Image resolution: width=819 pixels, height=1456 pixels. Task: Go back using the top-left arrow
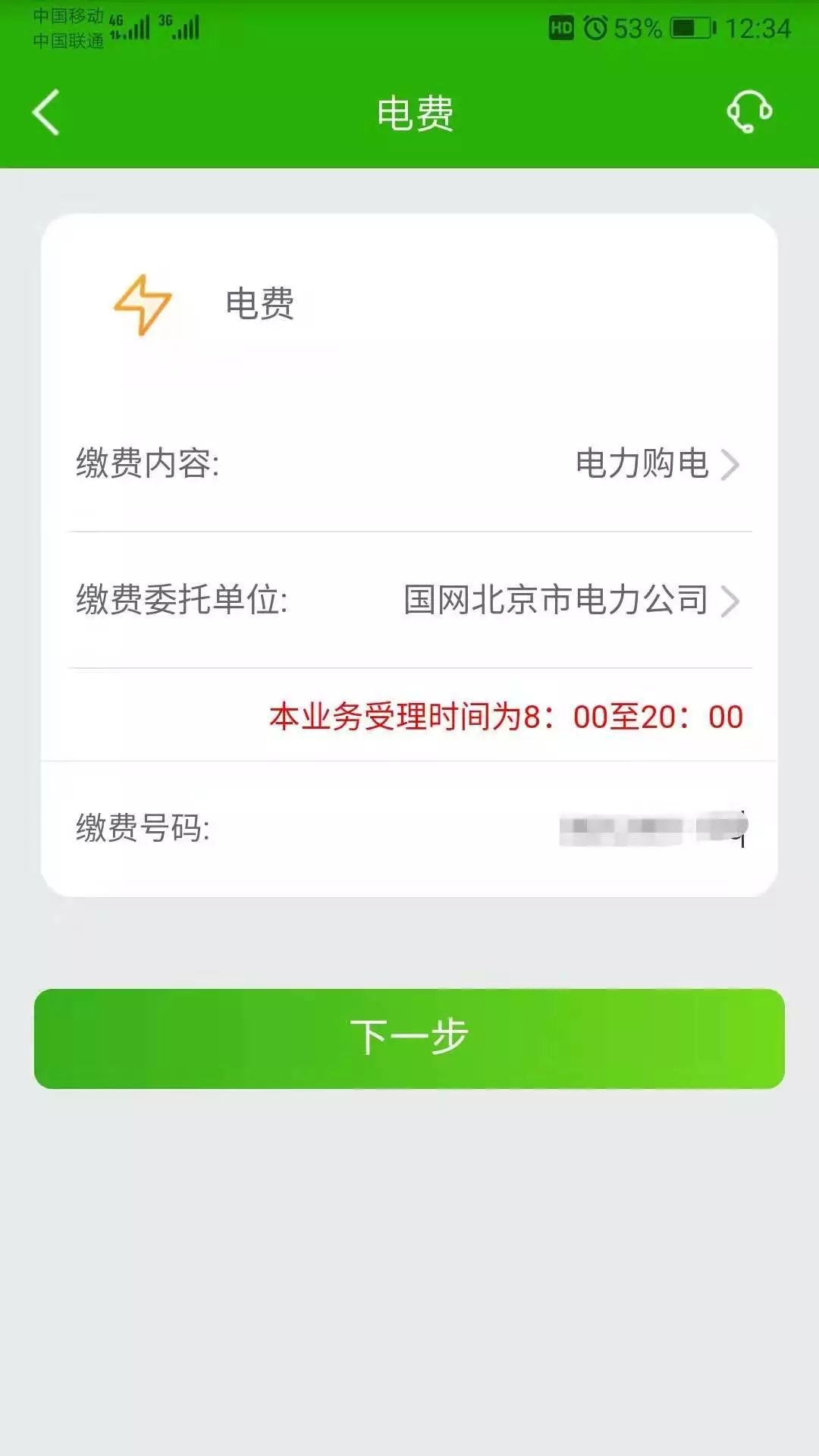coord(46,112)
